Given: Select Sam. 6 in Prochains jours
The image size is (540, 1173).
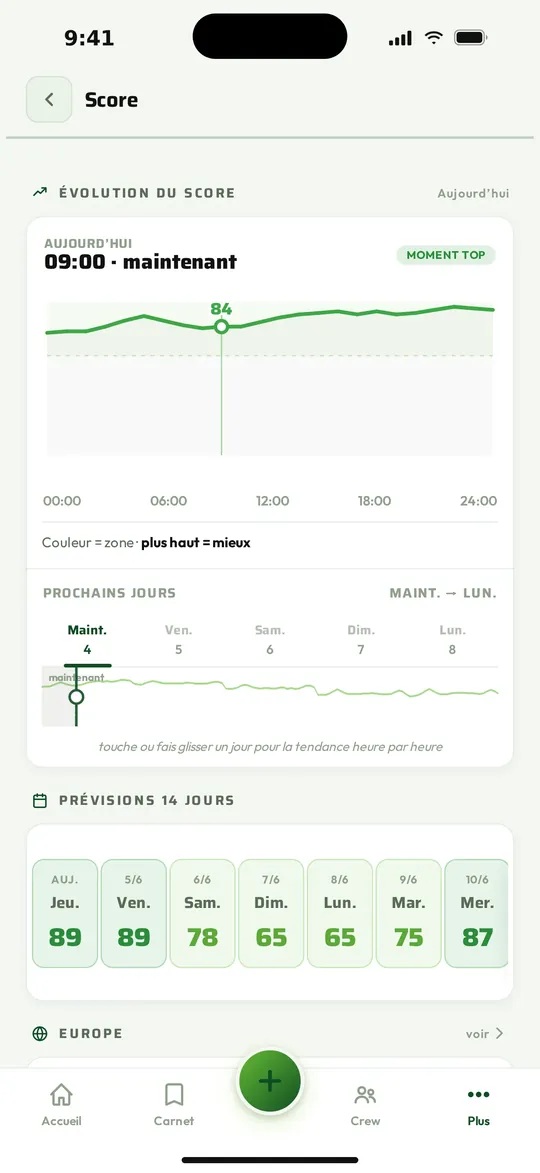Looking at the screenshot, I should (270, 640).
